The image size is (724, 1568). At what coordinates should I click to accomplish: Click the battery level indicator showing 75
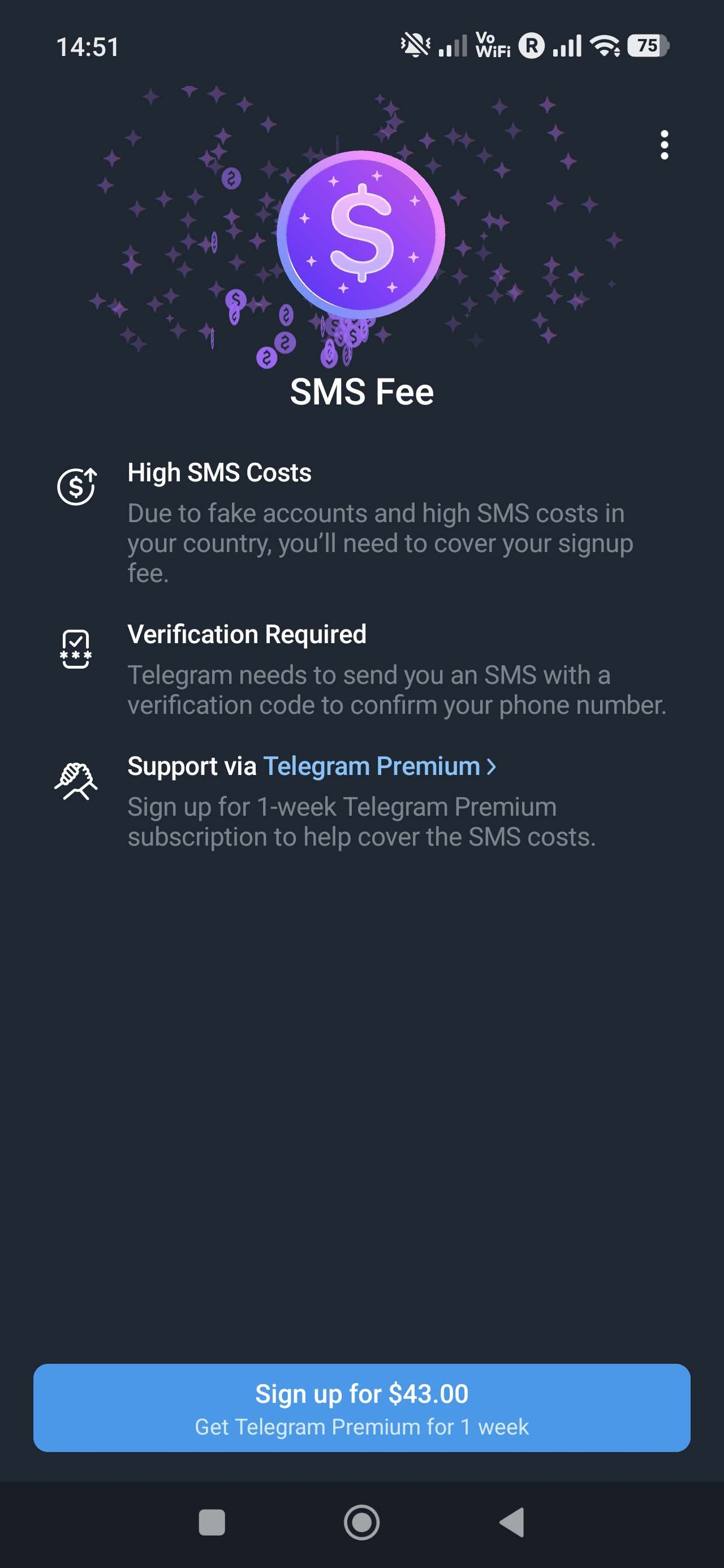[648, 45]
